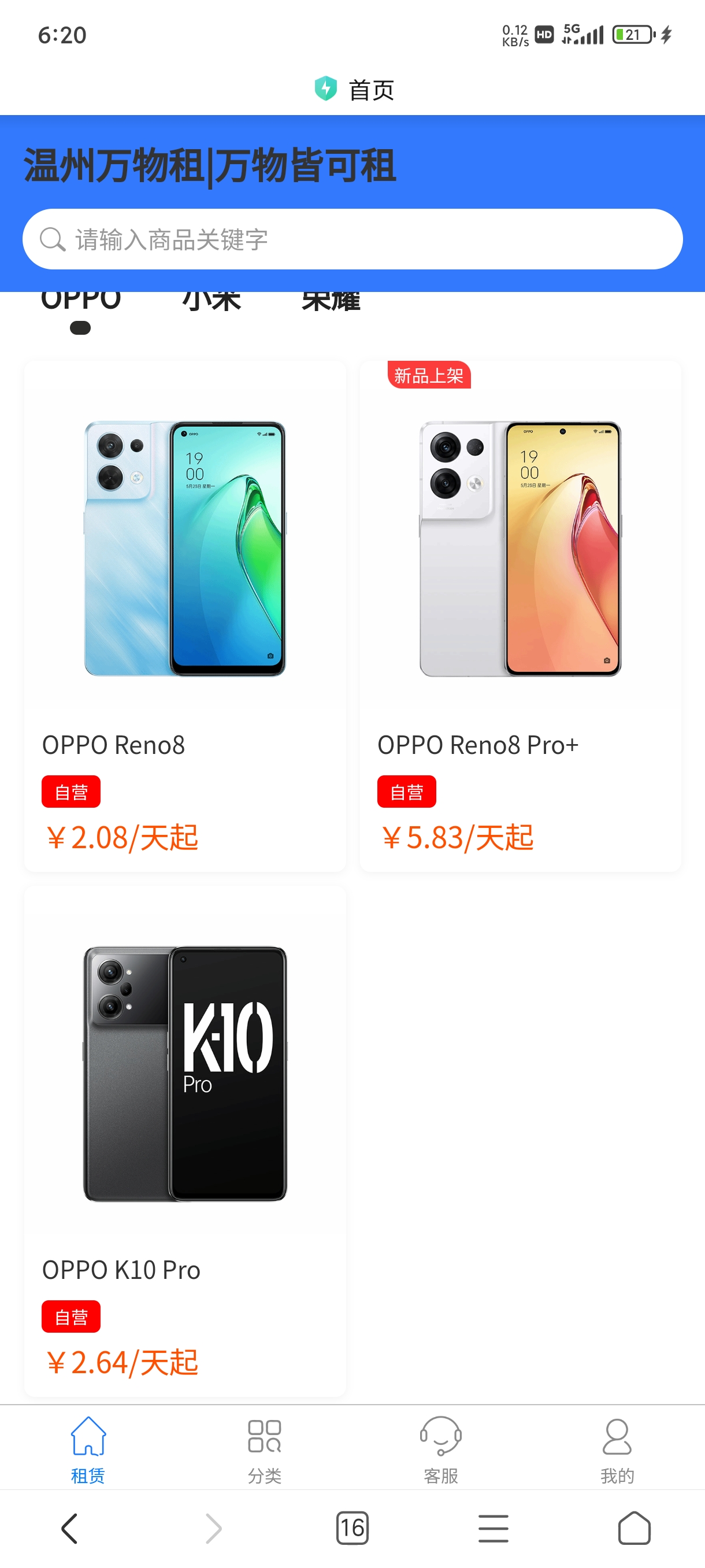View the OPPO K10 Pro rental card
Viewport: 705px width, 1568px height.
click(185, 1141)
